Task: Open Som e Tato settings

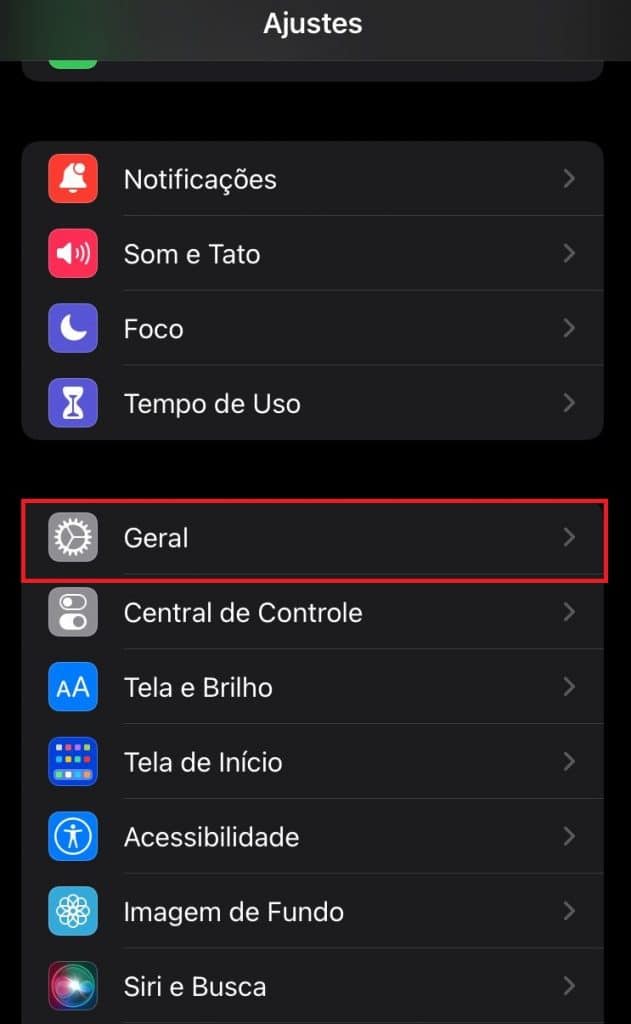Action: coord(312,253)
